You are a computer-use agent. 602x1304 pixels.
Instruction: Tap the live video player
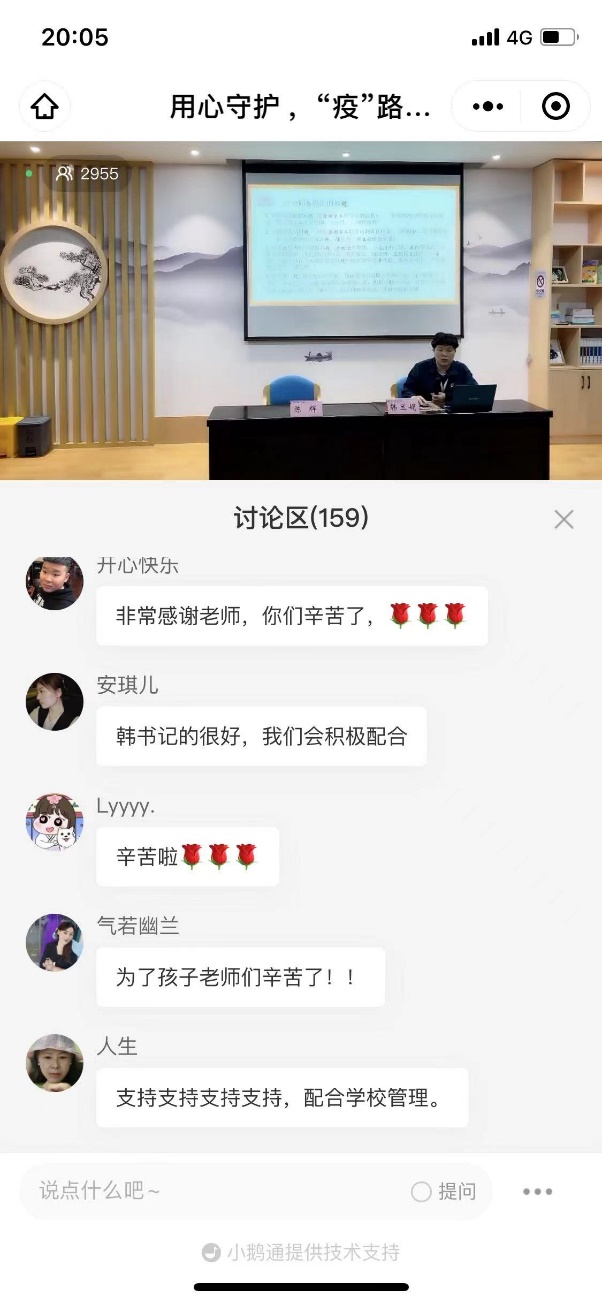tap(301, 310)
